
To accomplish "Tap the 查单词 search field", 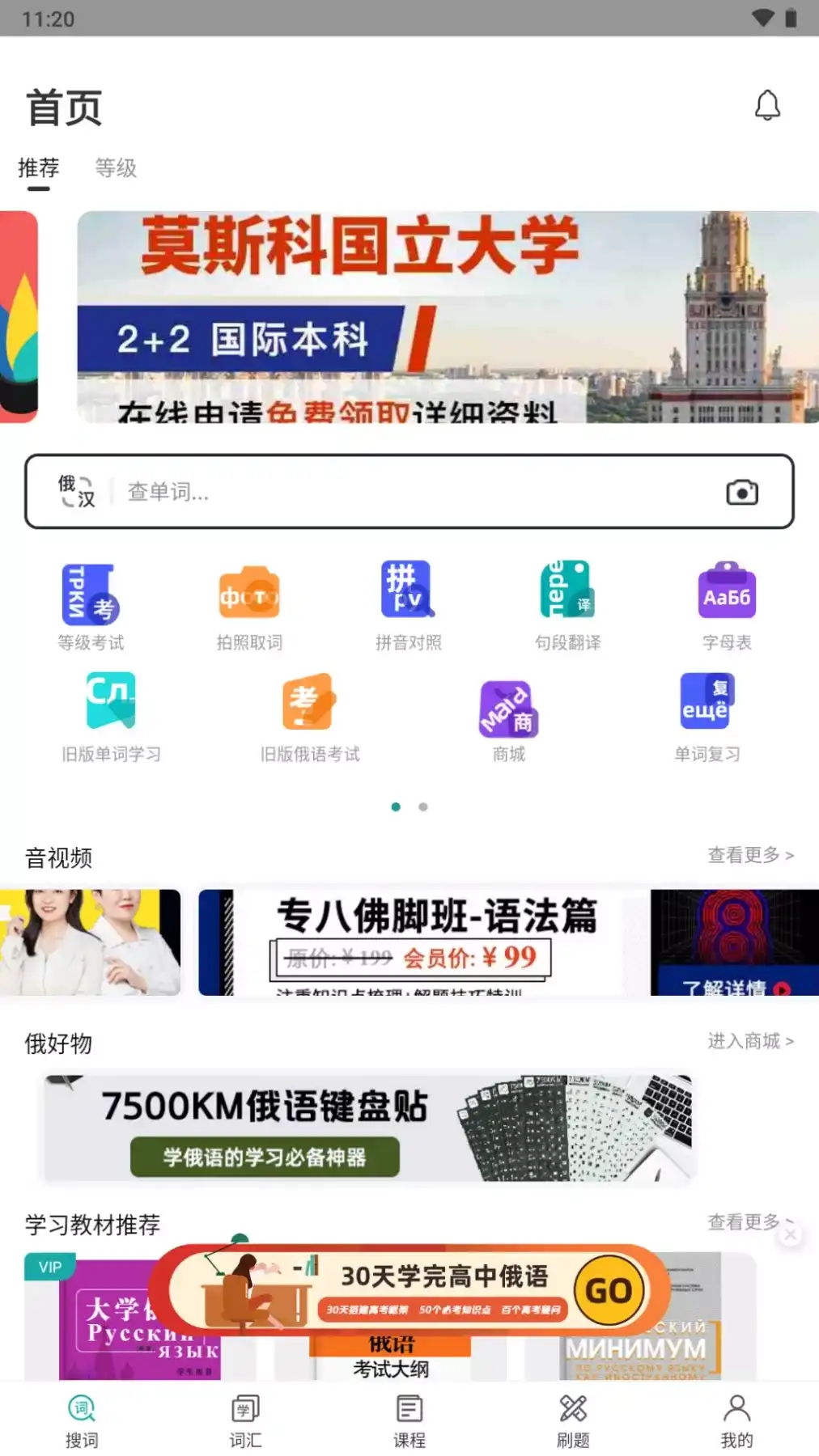I will click(x=405, y=492).
